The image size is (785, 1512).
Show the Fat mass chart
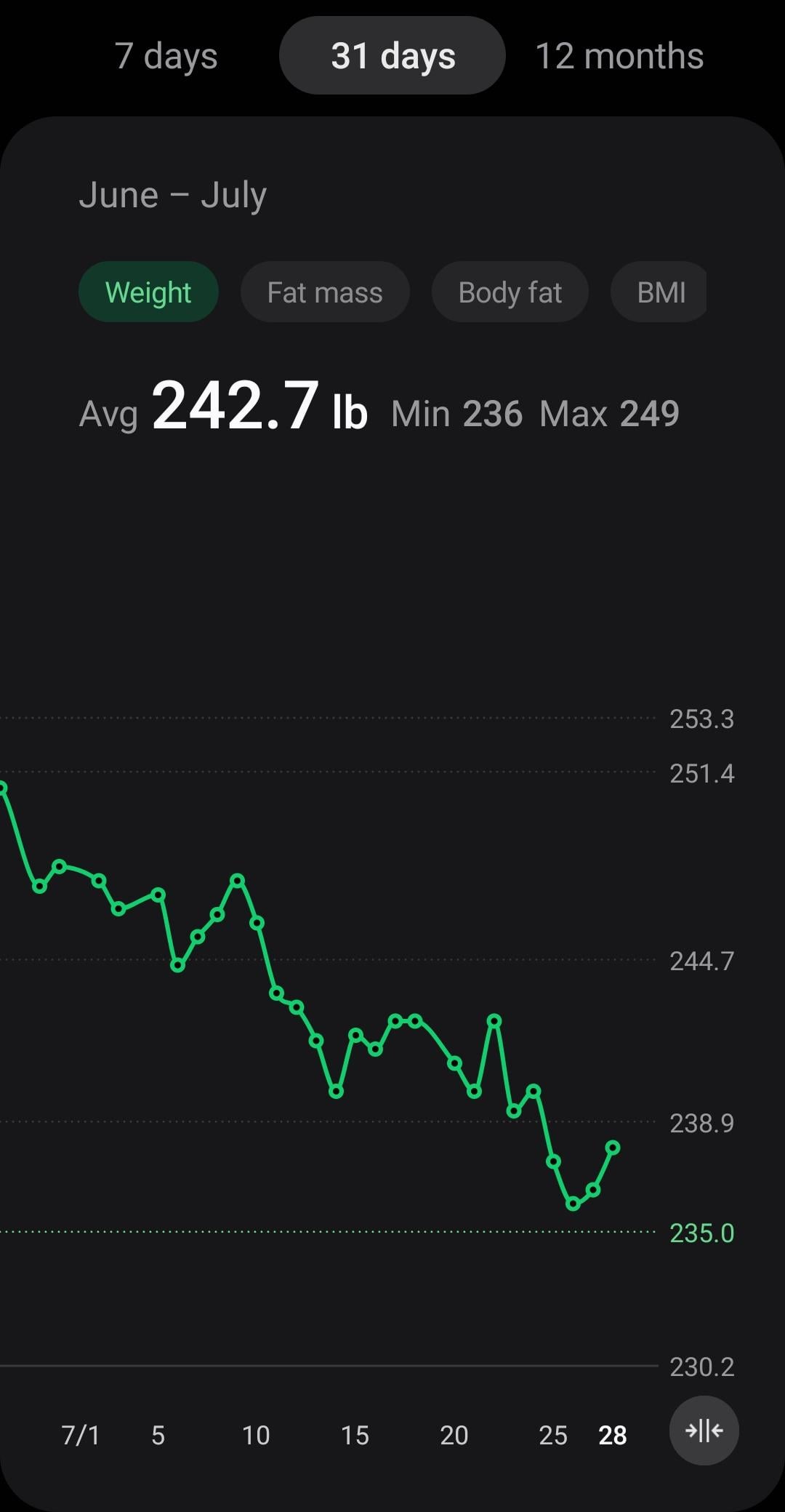[x=325, y=292]
